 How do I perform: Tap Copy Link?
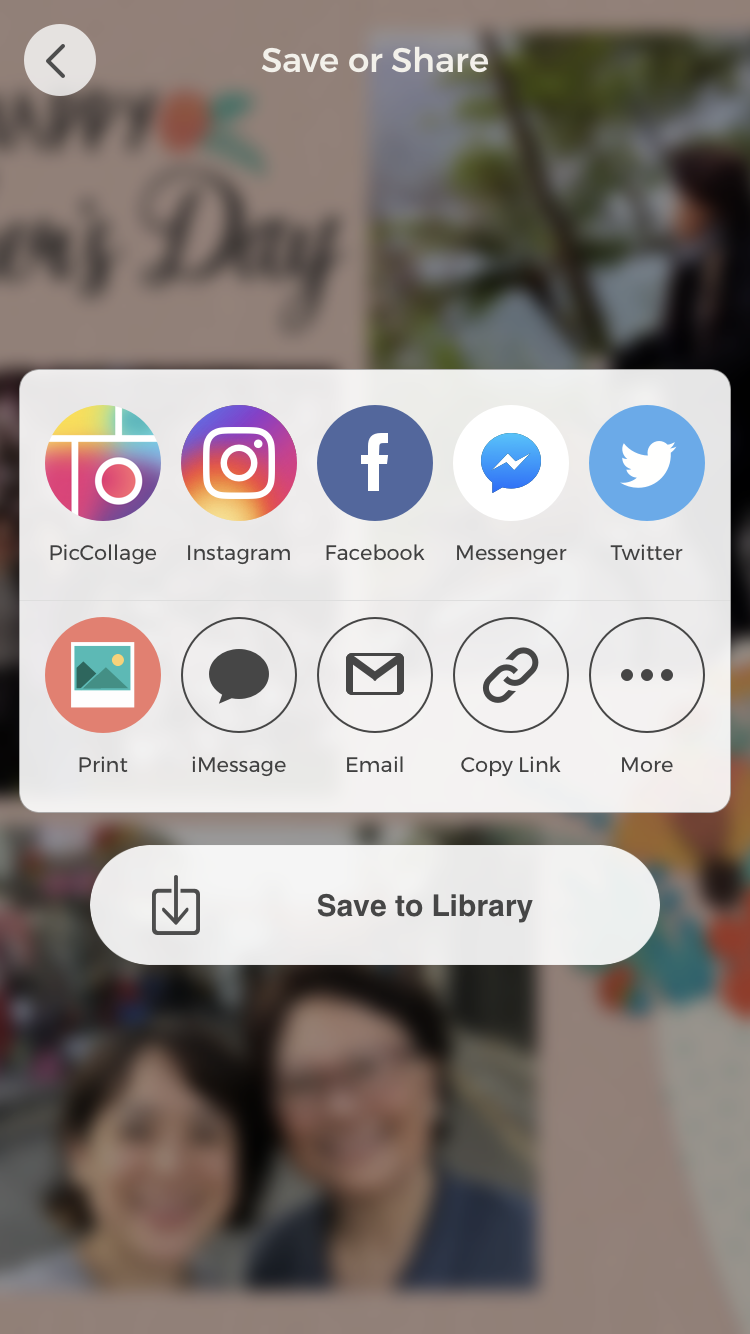[x=511, y=675]
